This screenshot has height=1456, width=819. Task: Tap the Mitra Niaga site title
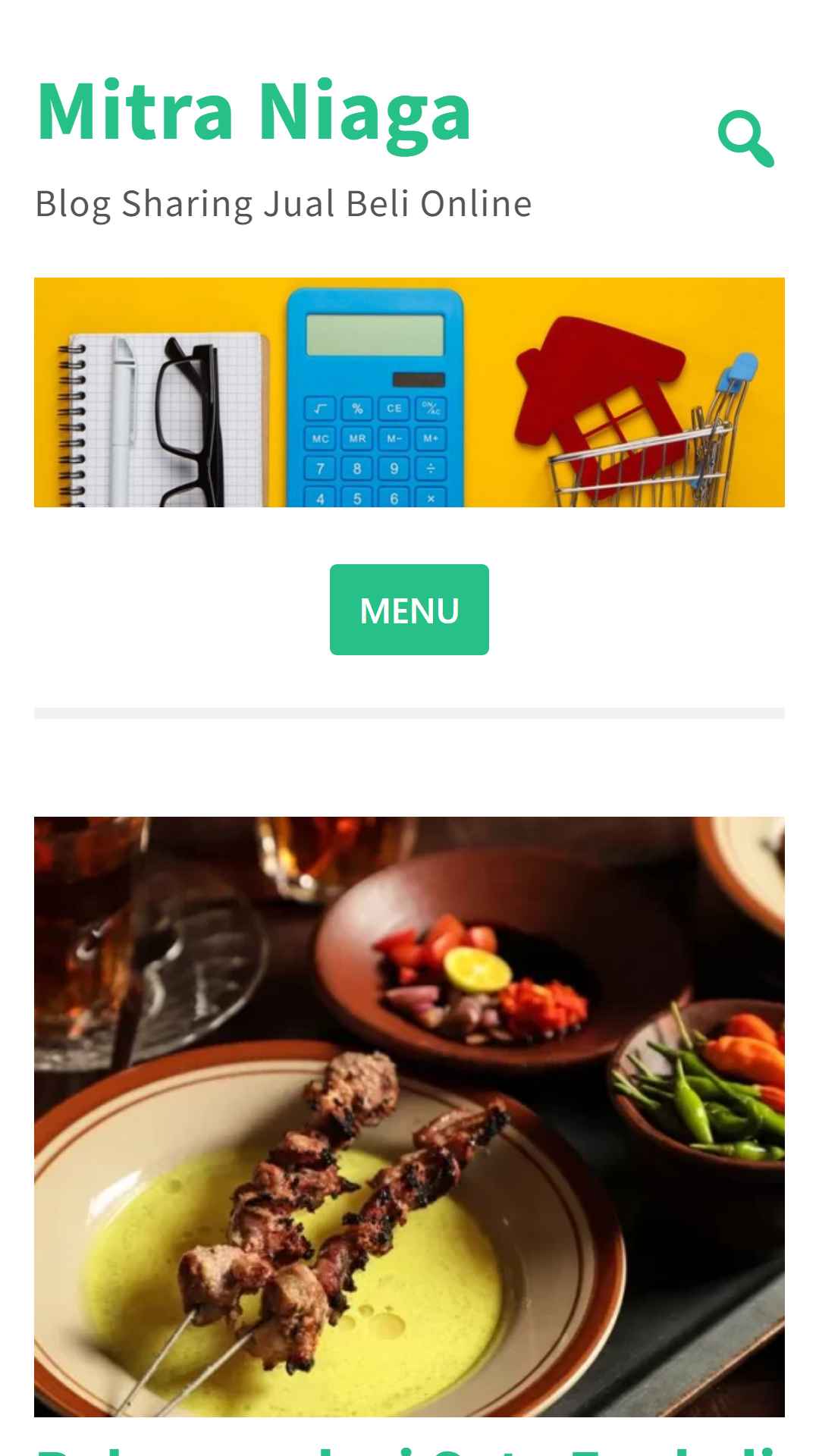coord(254,112)
